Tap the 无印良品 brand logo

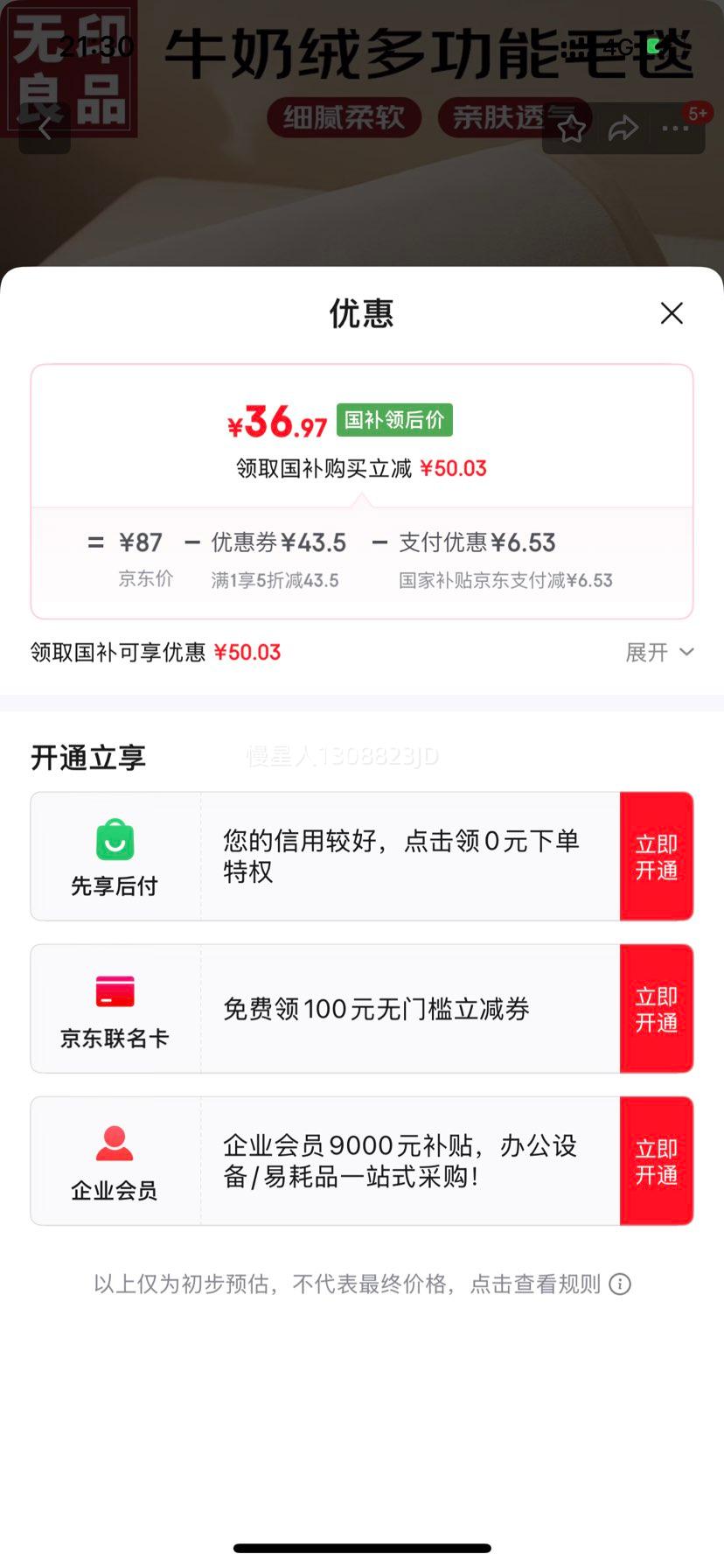tap(69, 68)
